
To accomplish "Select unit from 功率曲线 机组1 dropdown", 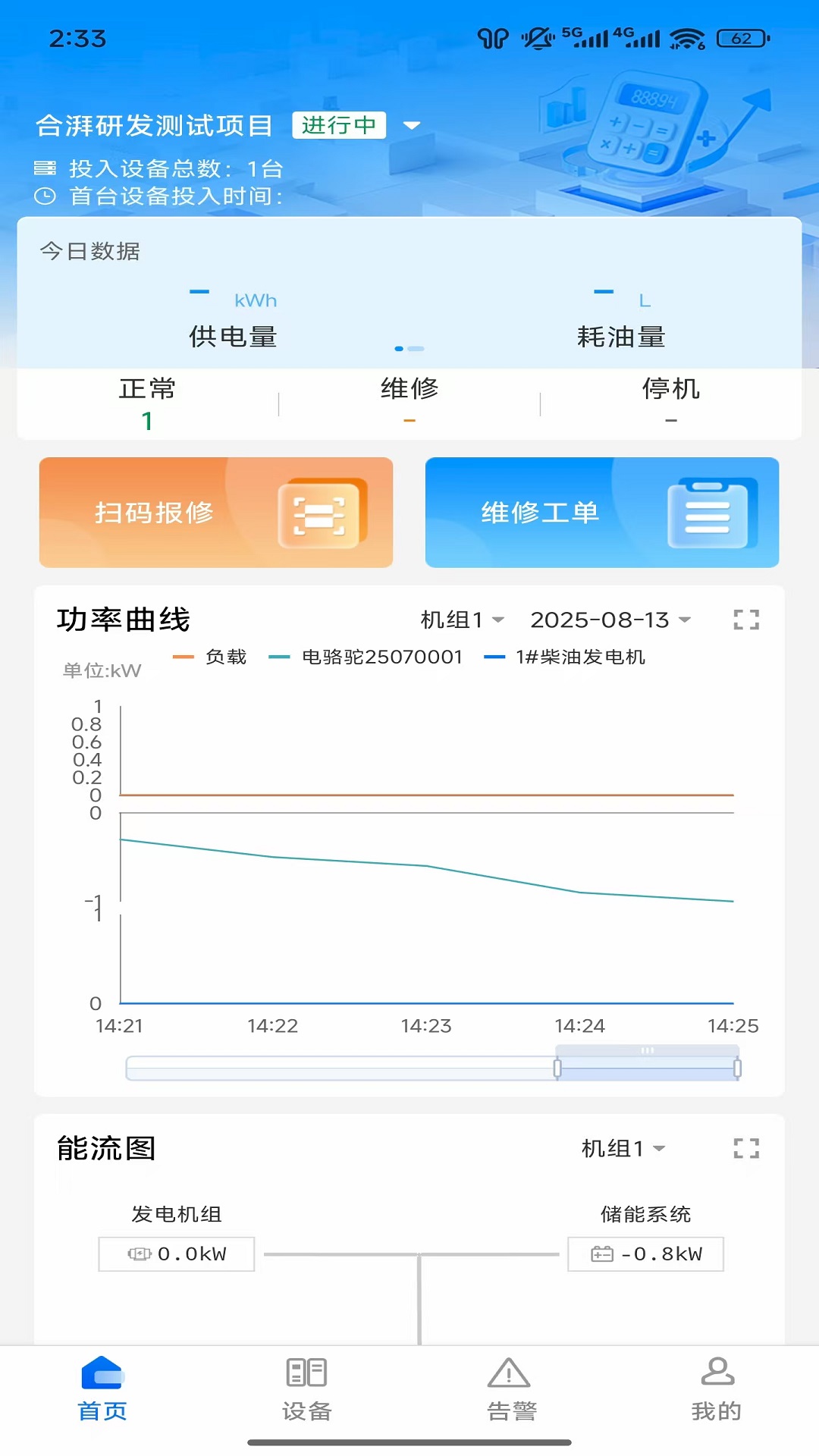I will tap(462, 620).
